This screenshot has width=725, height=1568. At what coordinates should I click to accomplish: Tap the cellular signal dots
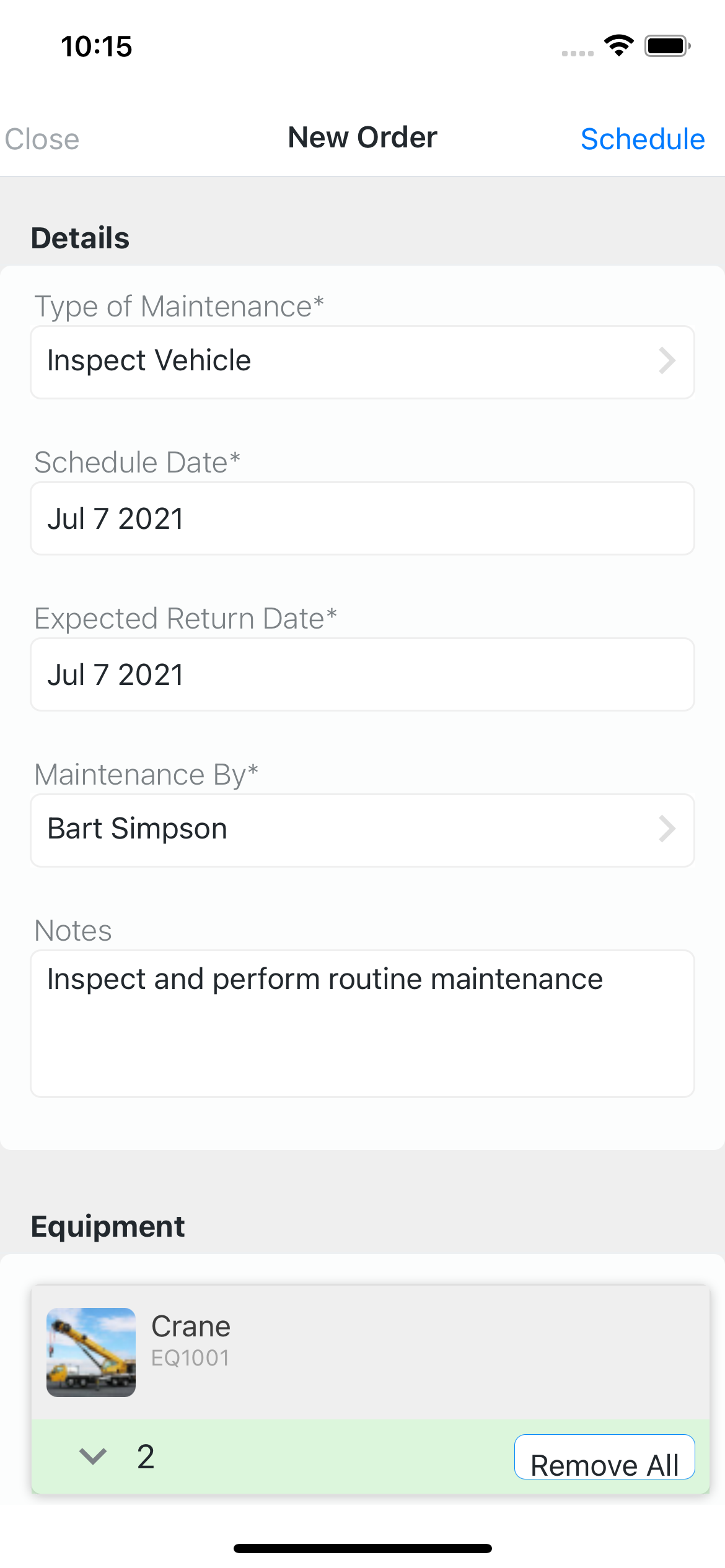(x=576, y=53)
